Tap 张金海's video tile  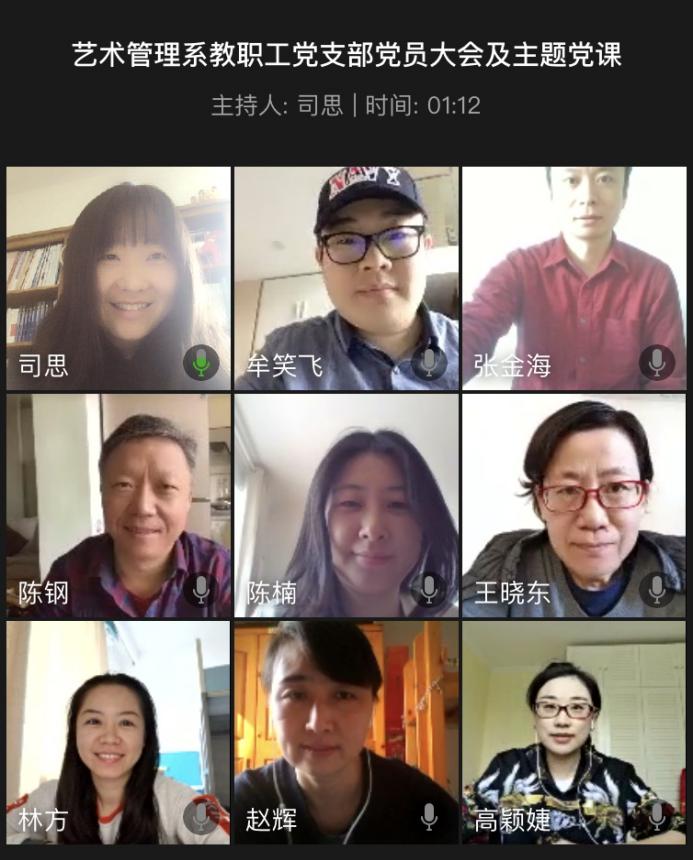click(x=574, y=277)
